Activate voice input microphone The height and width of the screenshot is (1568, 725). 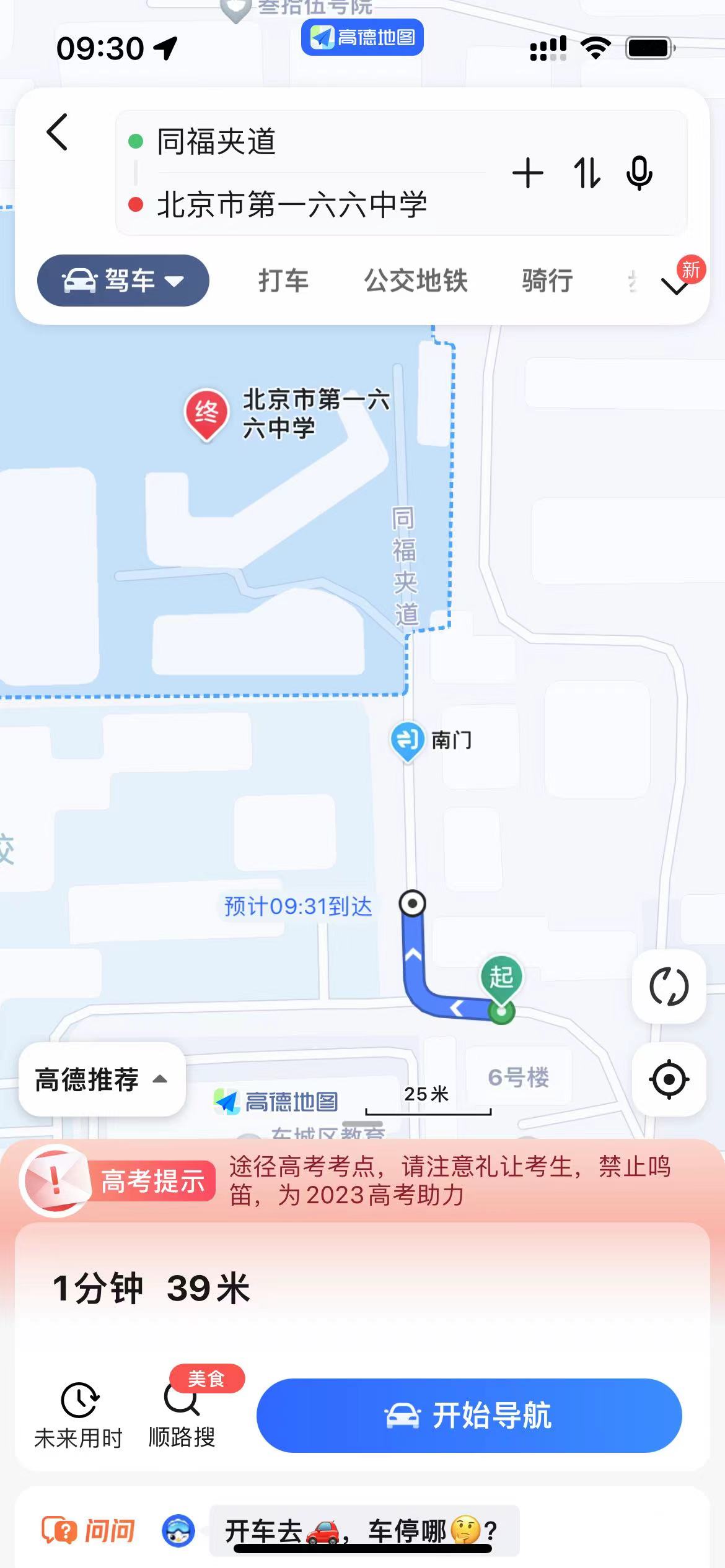[x=639, y=173]
